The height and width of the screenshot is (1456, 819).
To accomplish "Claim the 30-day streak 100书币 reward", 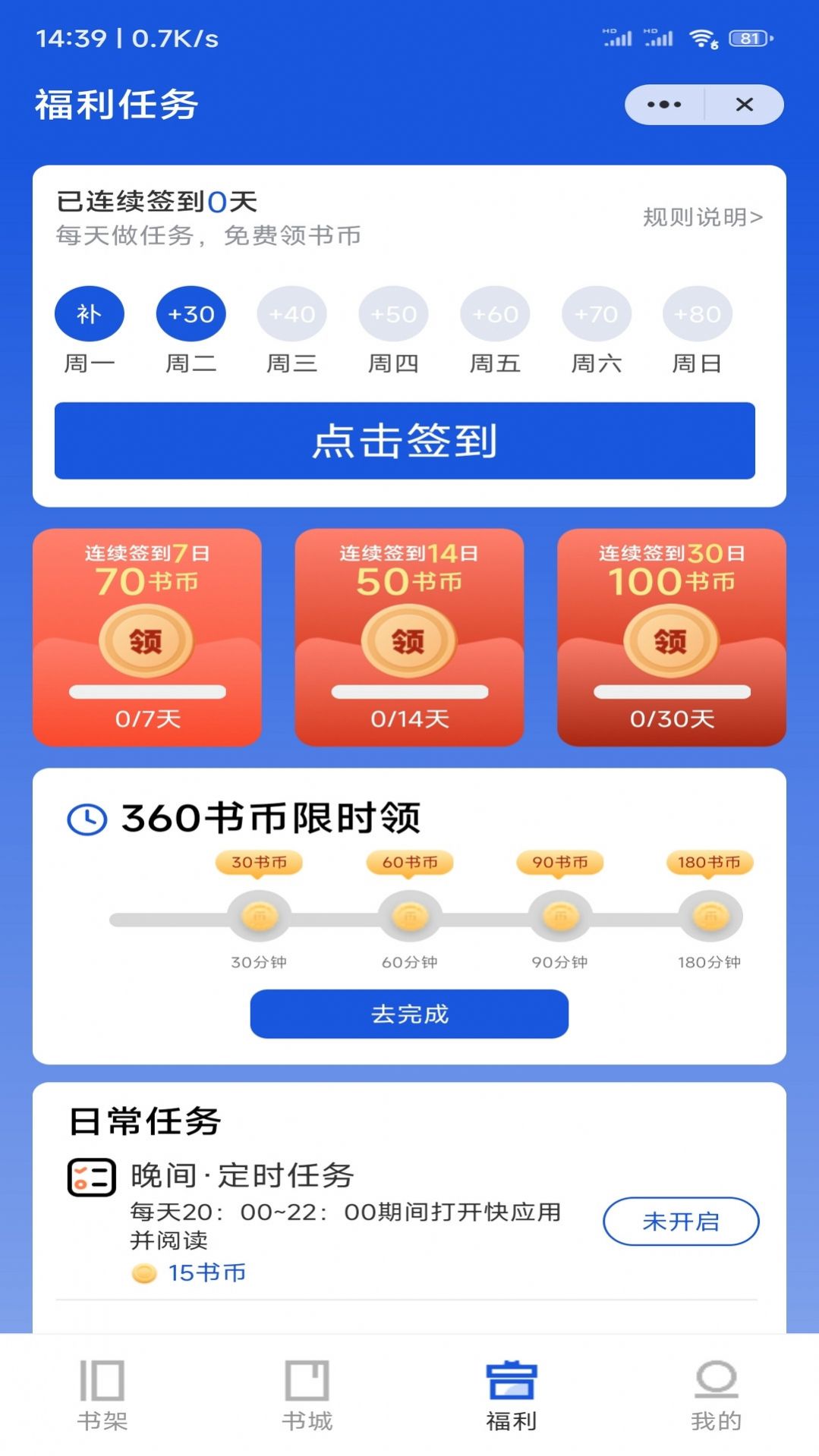I will click(671, 642).
